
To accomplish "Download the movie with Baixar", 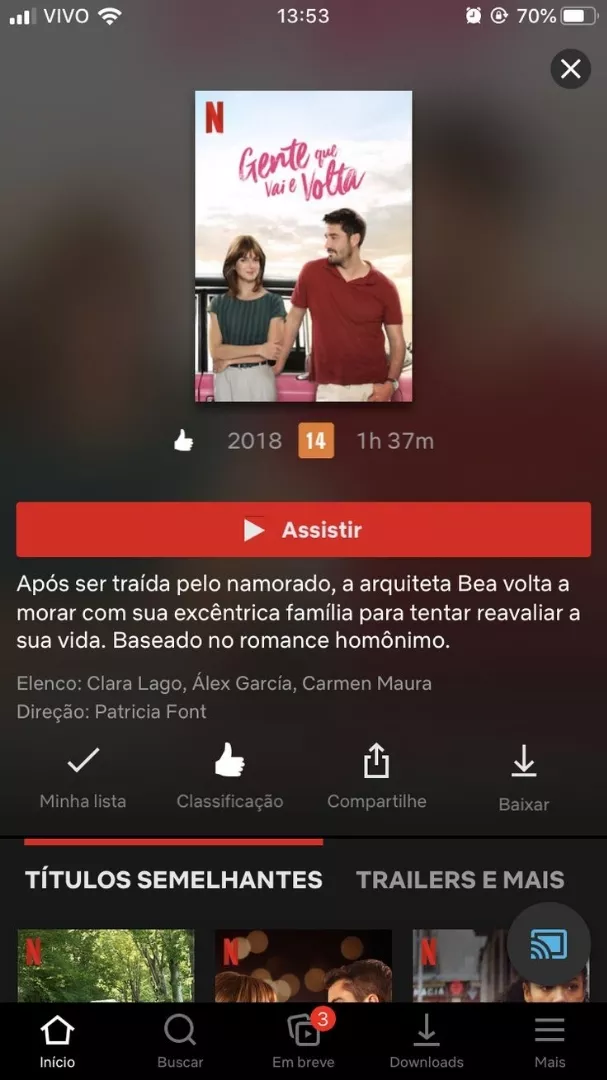I will 524,778.
